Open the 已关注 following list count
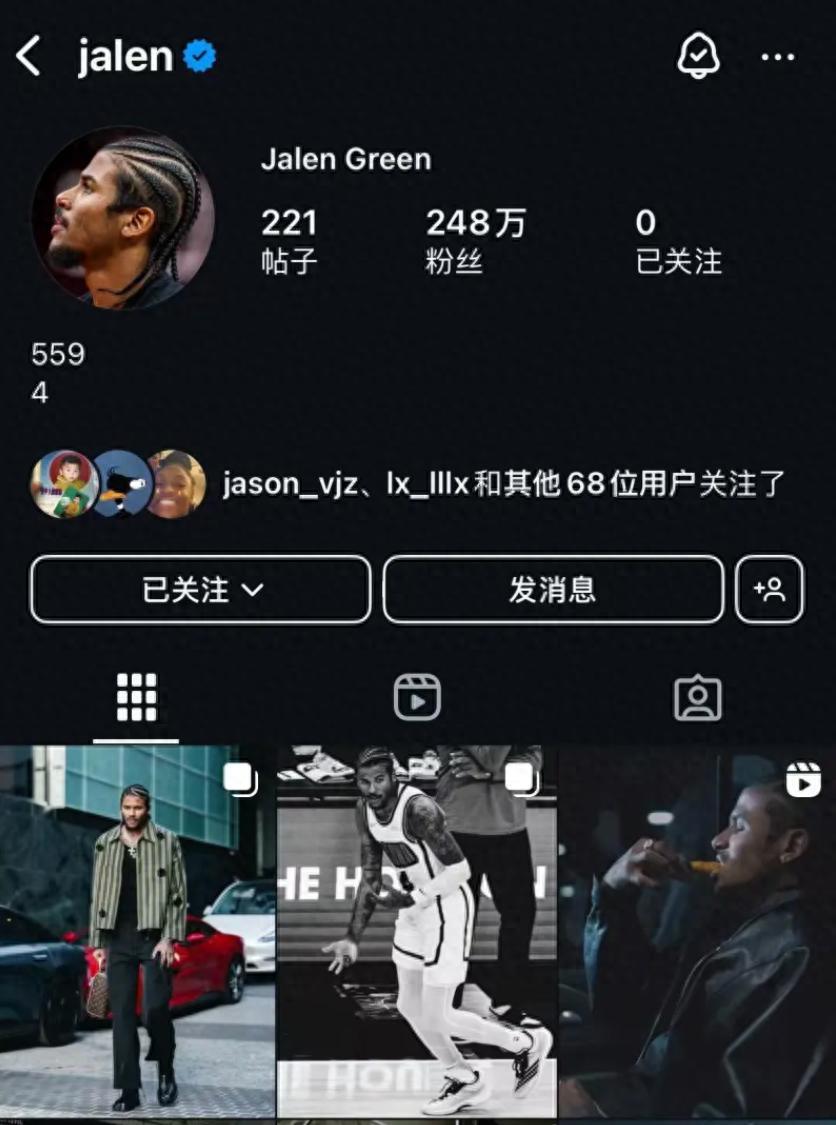The width and height of the screenshot is (836, 1125). (678, 240)
